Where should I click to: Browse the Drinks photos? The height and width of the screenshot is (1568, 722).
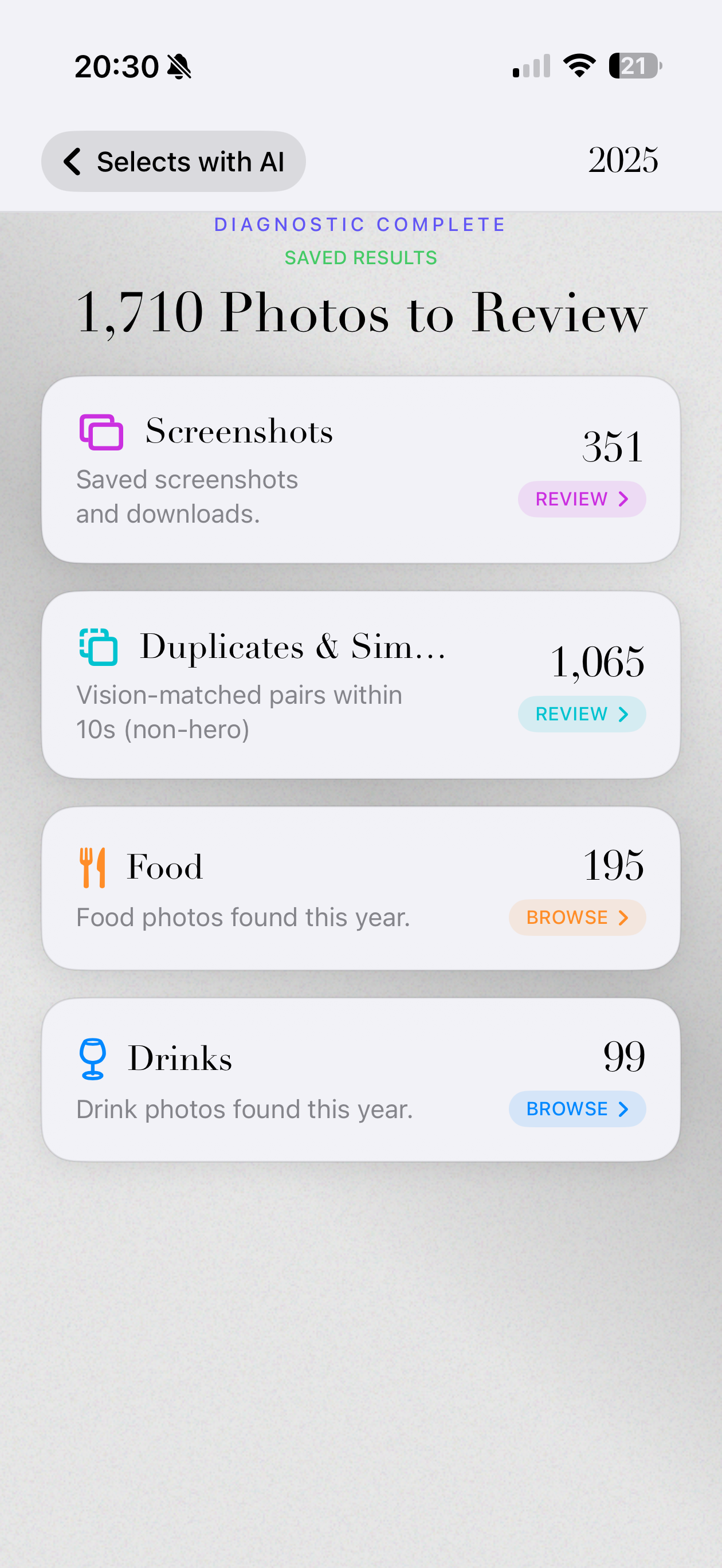pos(576,1109)
